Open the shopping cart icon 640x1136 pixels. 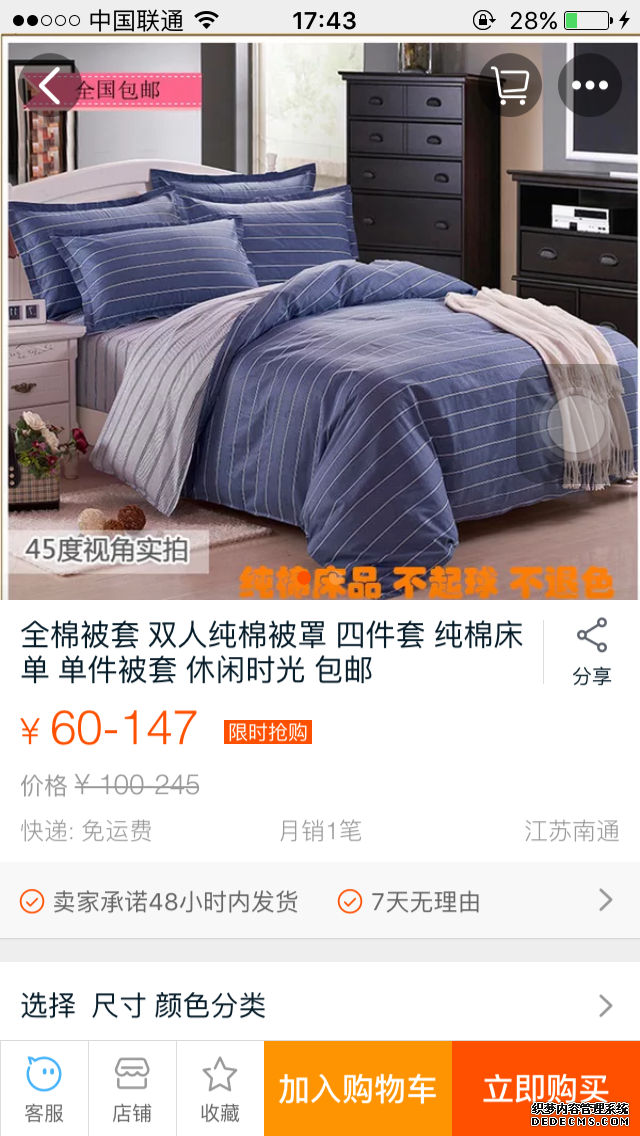tap(511, 85)
